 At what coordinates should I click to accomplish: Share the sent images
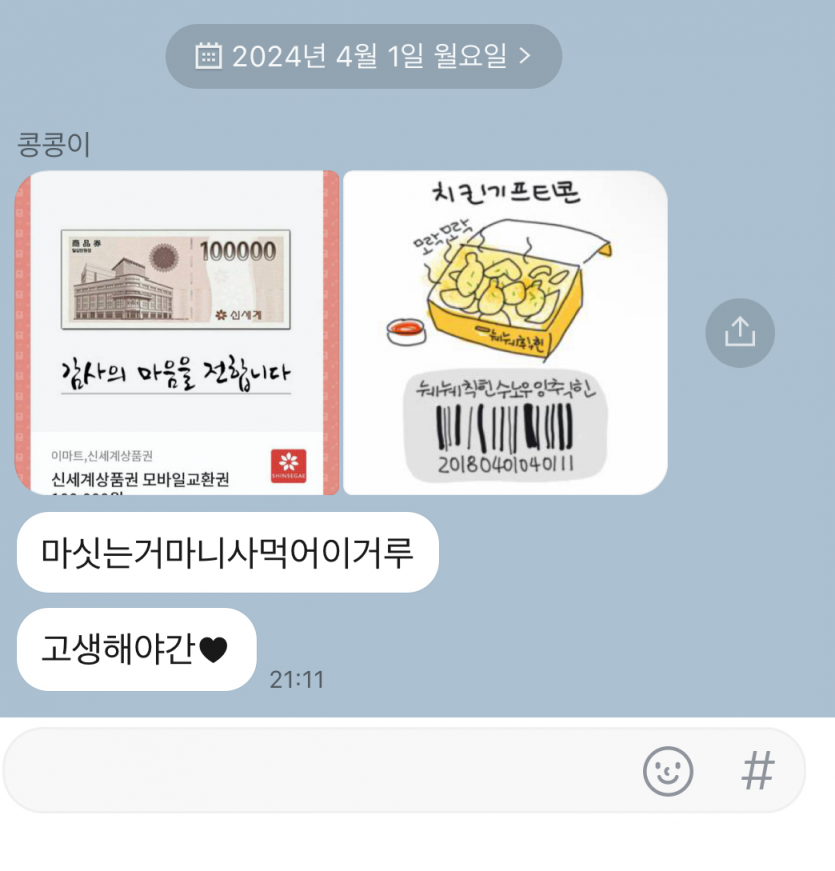coord(739,332)
